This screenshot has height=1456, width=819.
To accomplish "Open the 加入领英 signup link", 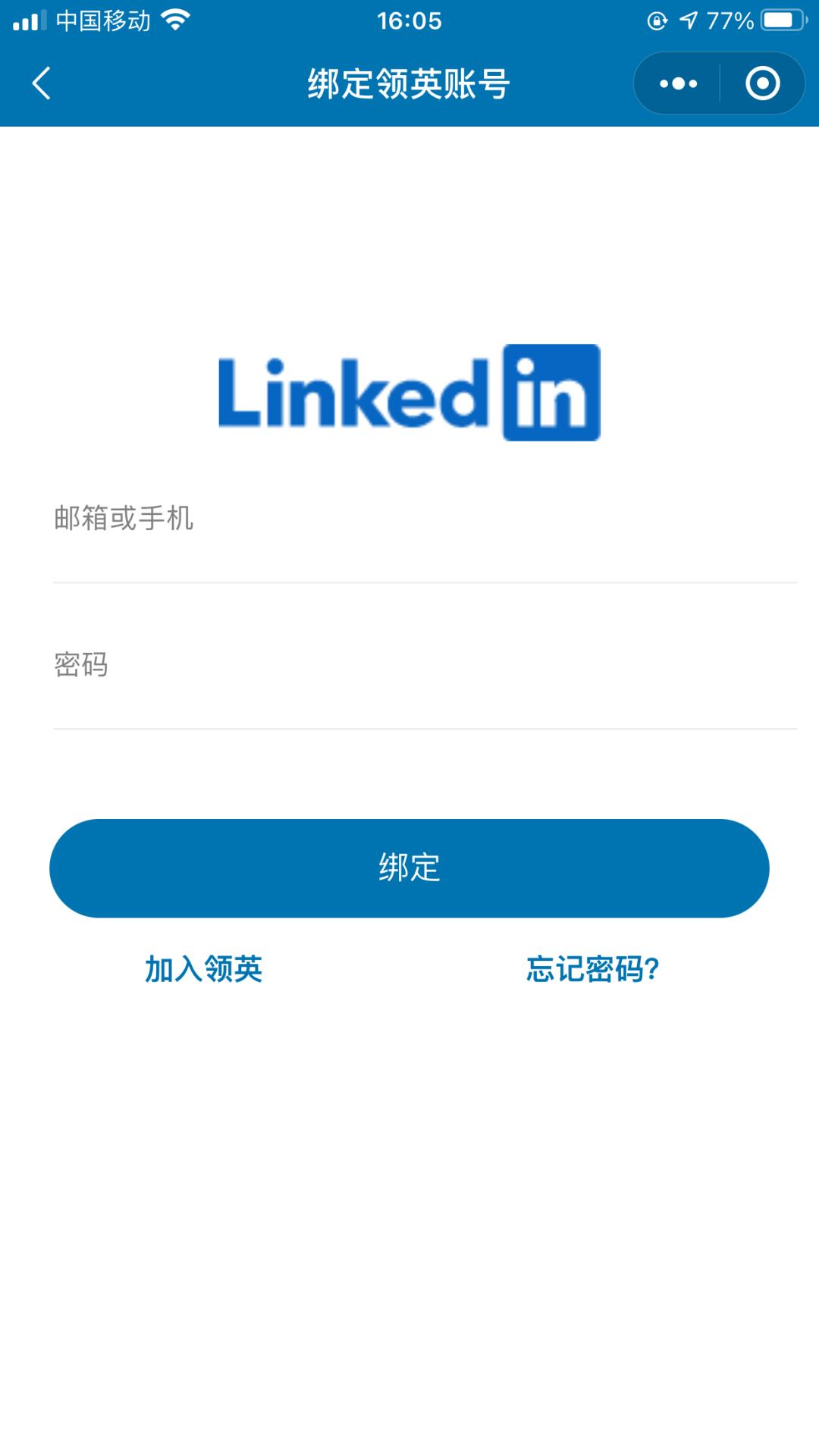I will (202, 971).
